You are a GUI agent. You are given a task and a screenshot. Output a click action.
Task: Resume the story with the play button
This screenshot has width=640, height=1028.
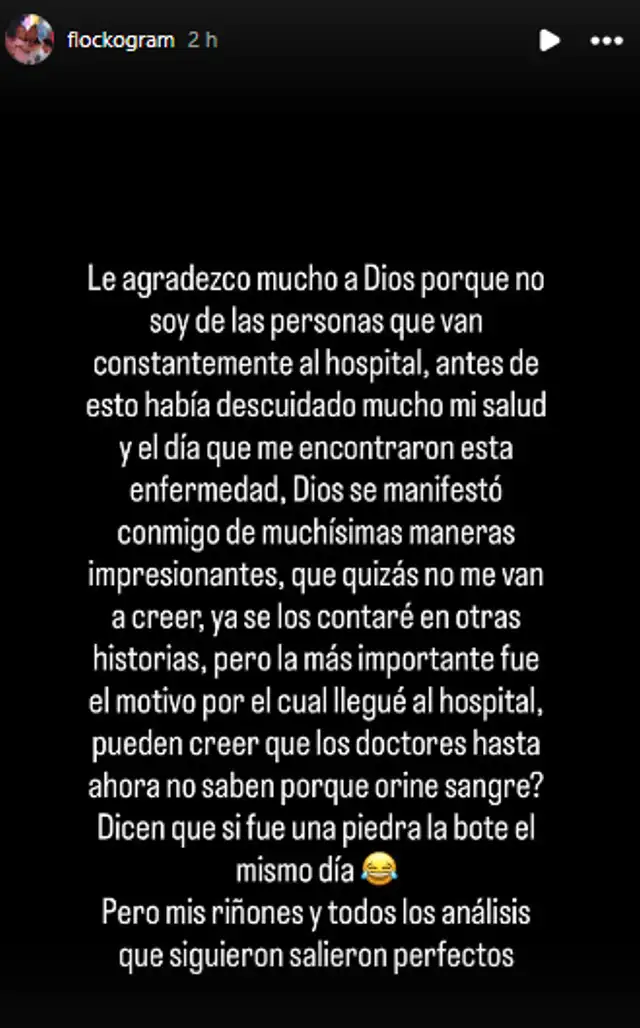(549, 41)
